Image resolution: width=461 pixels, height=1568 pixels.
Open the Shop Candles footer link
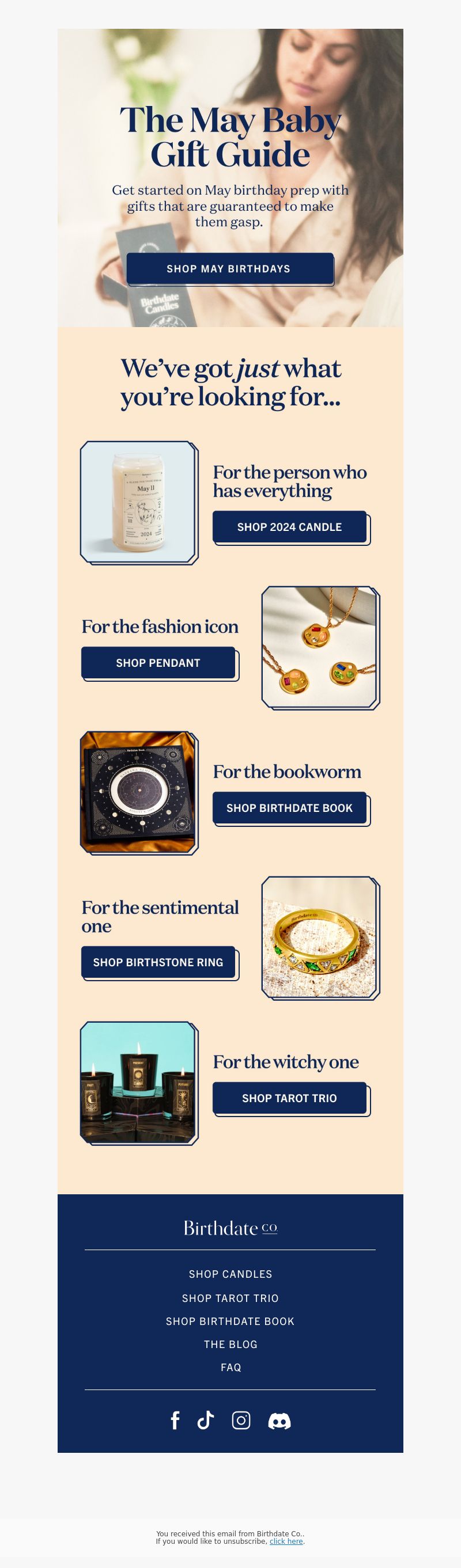[x=230, y=1274]
